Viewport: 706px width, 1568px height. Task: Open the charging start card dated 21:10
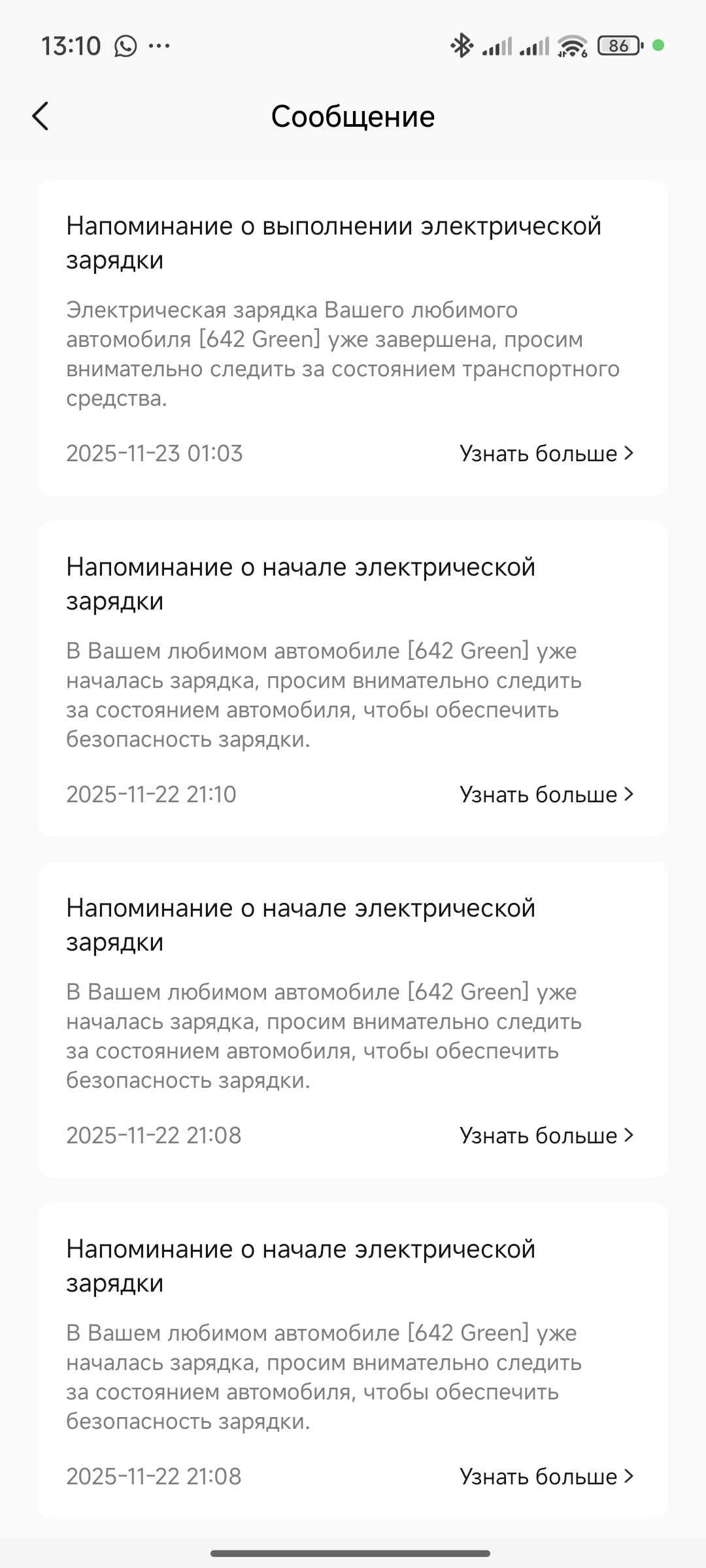(x=353, y=653)
